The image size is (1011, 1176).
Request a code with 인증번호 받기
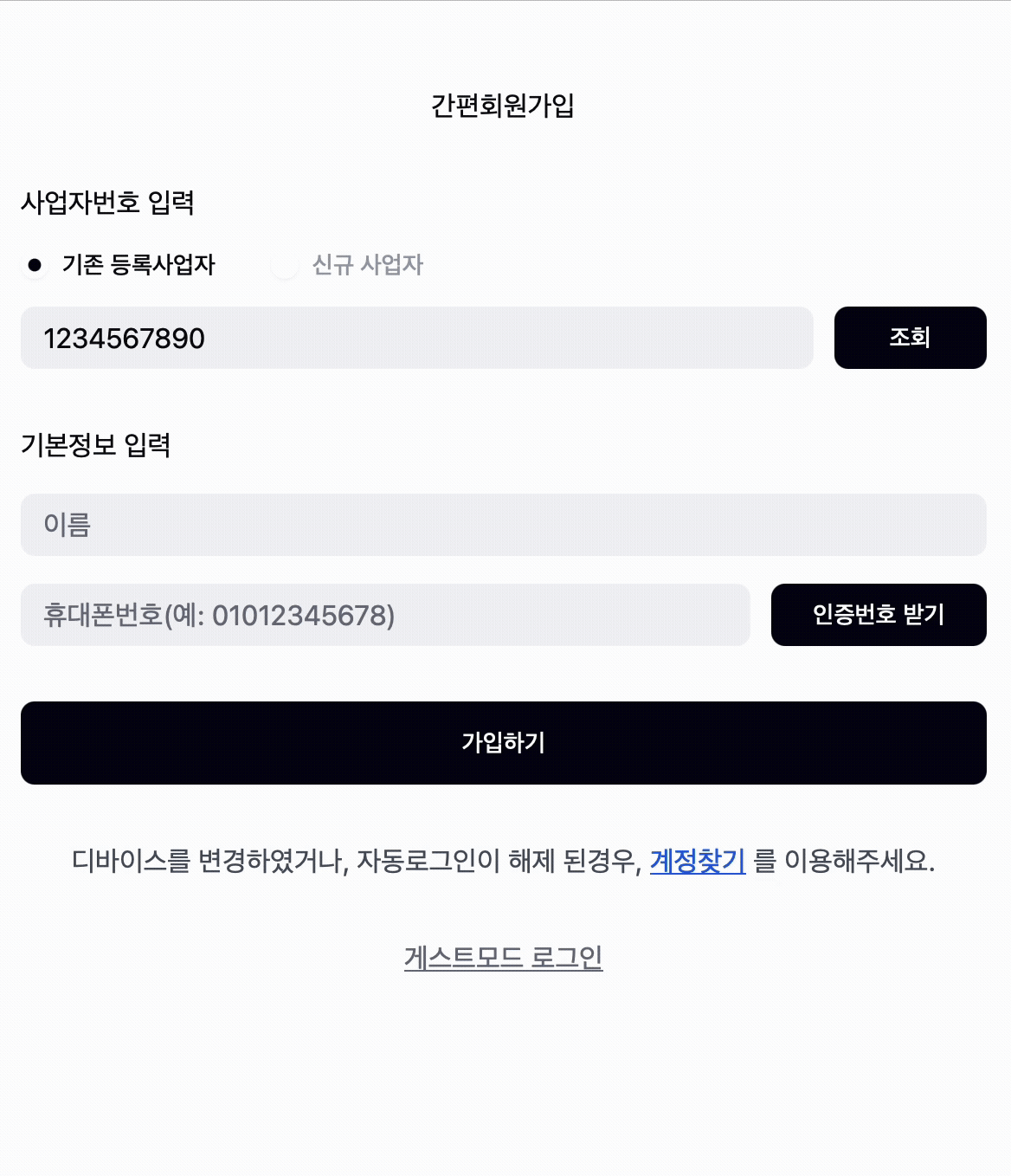click(x=878, y=615)
